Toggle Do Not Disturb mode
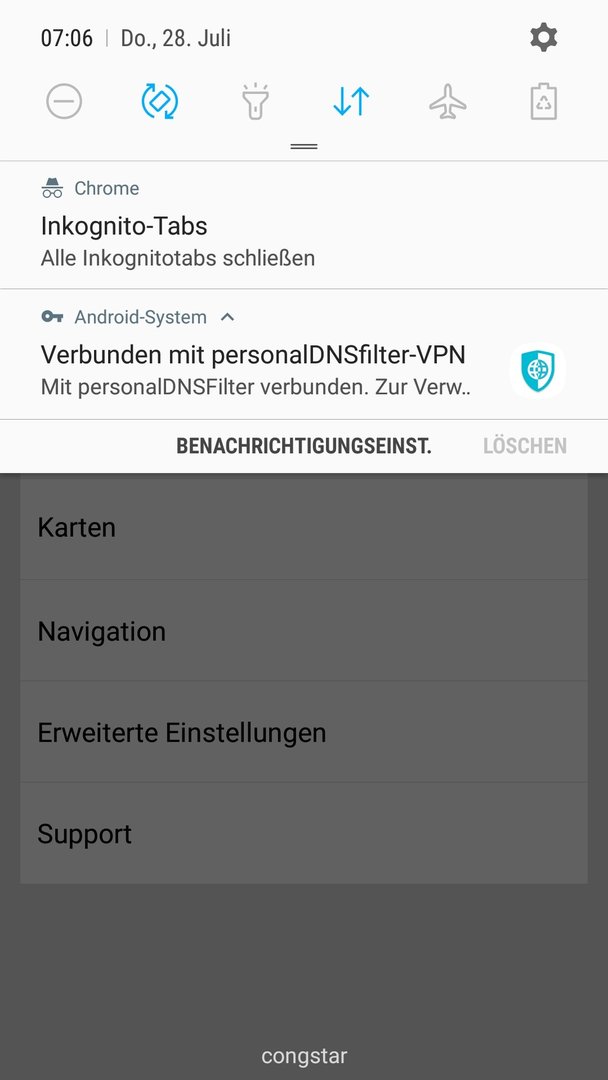 [64, 101]
